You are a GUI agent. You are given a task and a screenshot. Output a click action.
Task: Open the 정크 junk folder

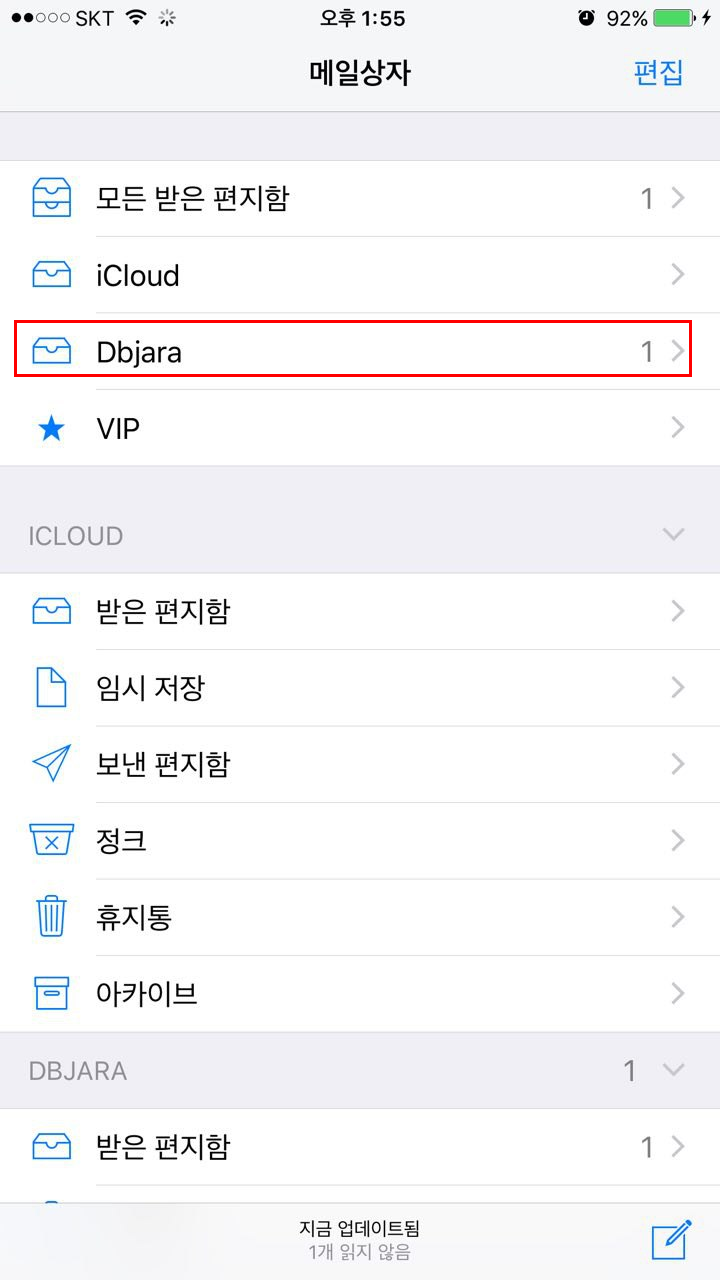click(360, 840)
